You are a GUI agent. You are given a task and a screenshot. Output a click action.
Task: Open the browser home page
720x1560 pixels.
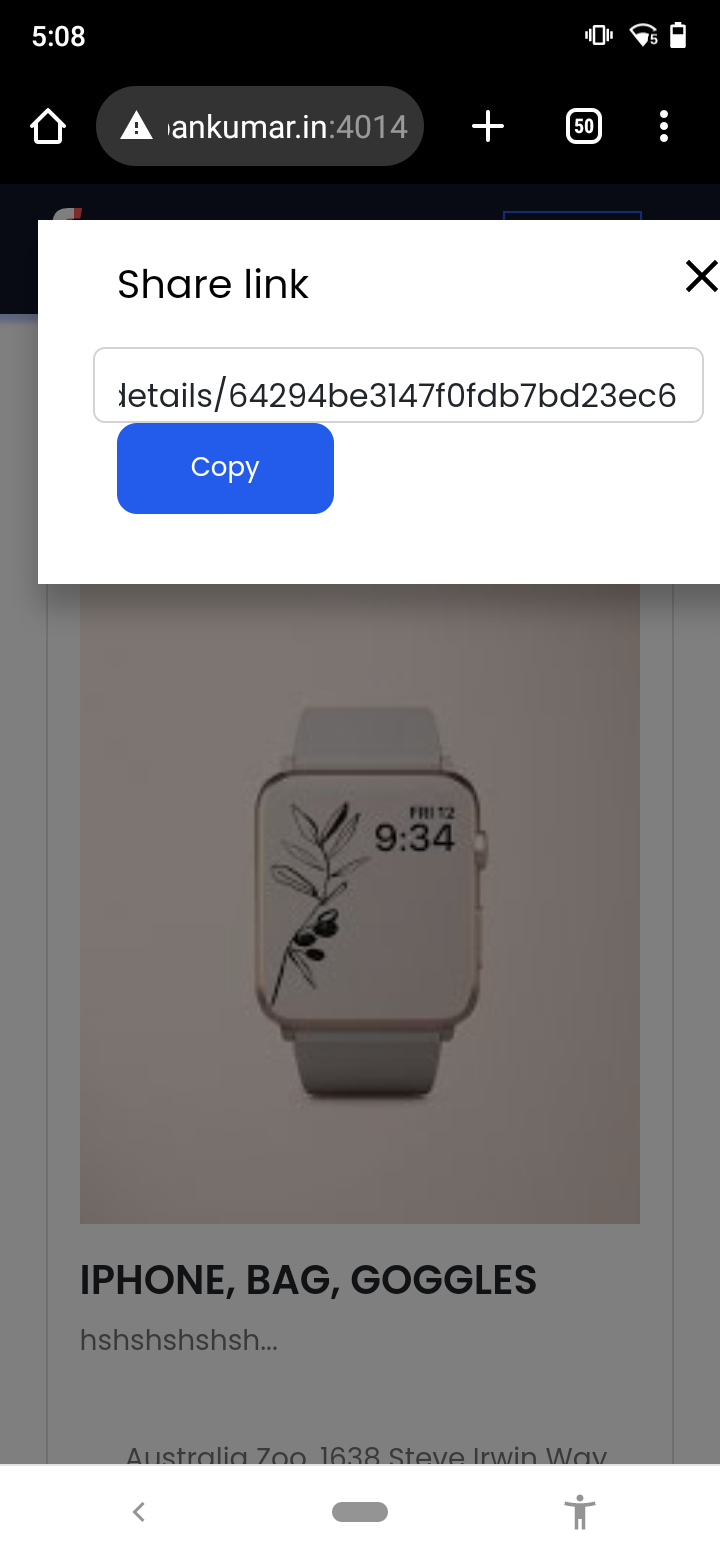tap(48, 127)
